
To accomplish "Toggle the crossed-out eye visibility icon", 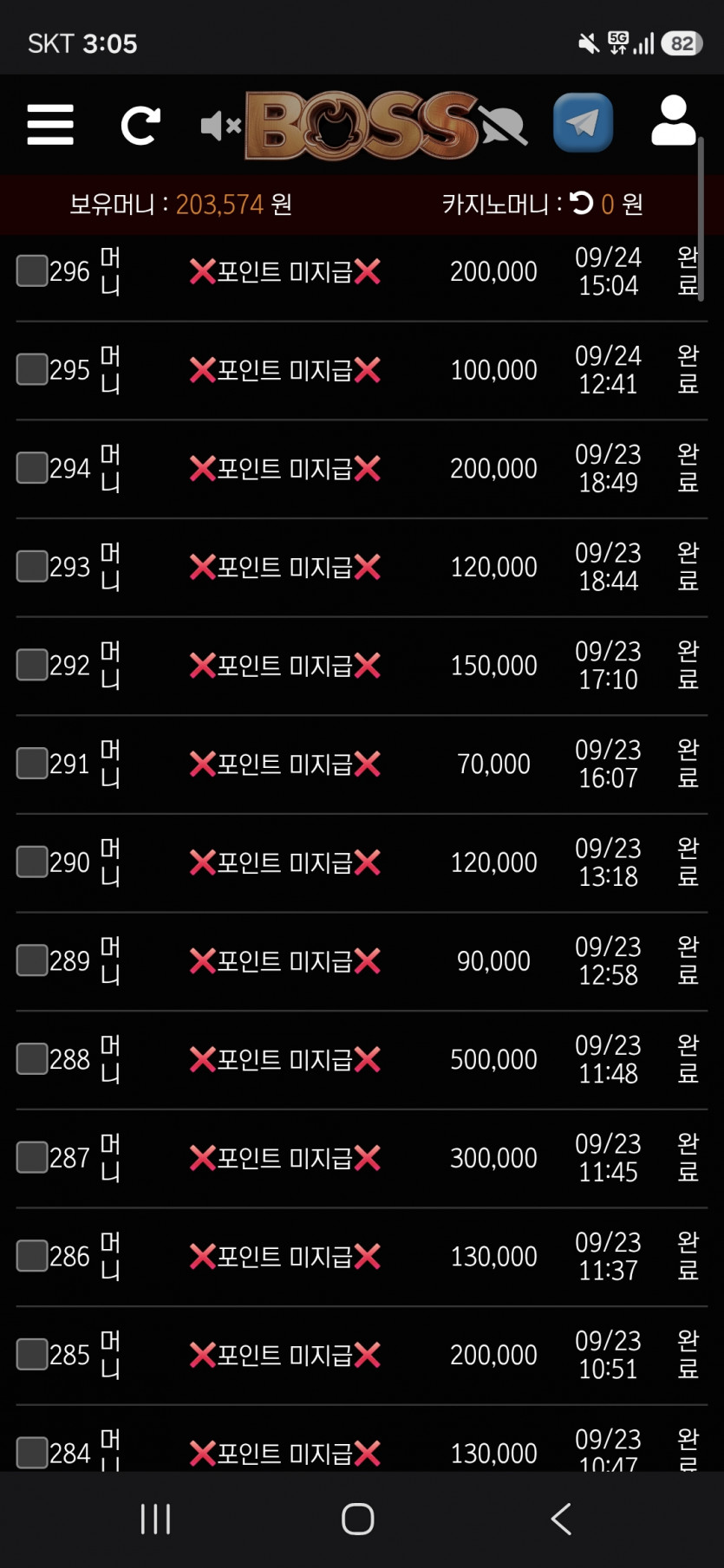I will [x=503, y=127].
